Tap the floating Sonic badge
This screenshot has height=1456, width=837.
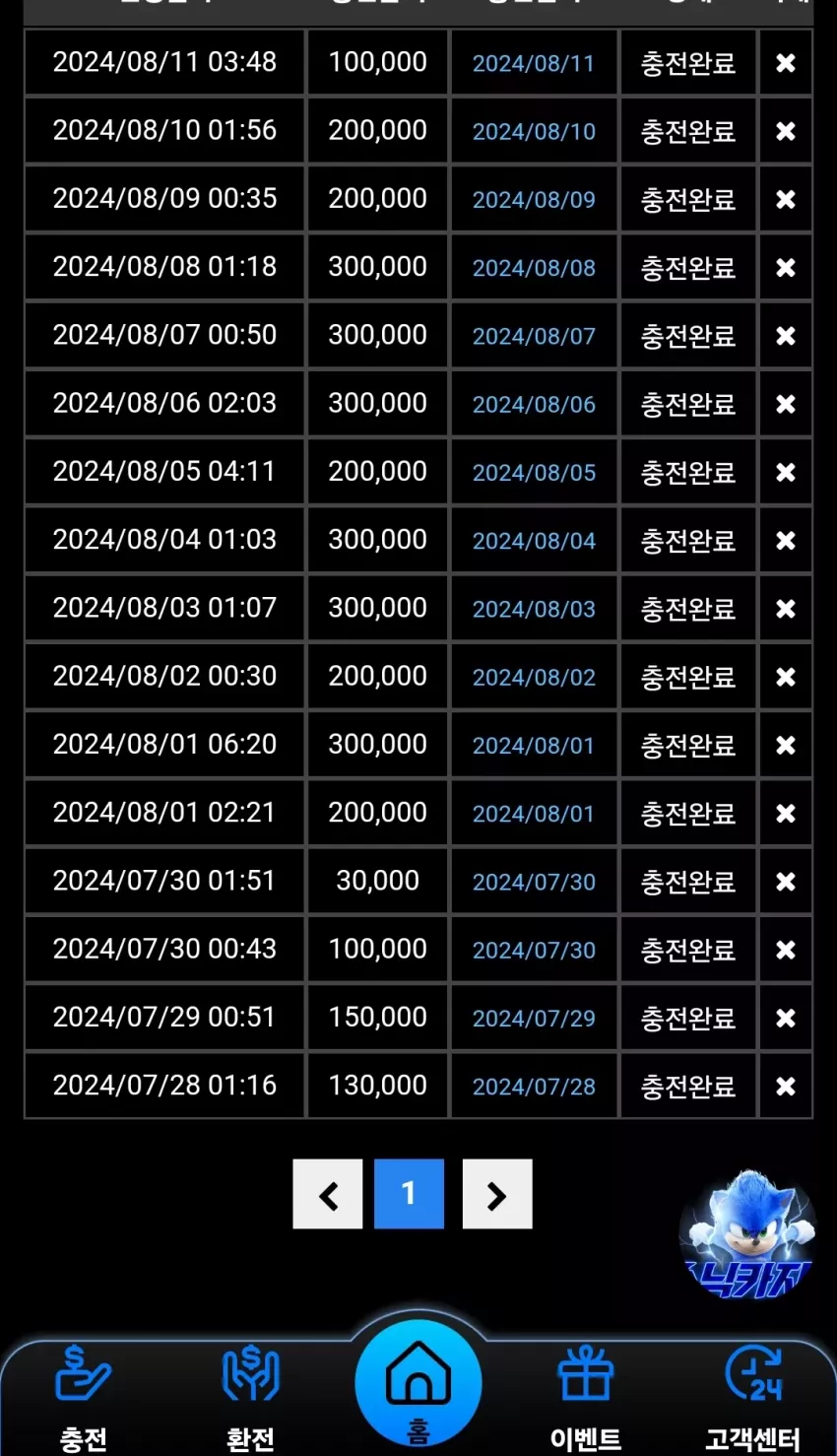[x=748, y=1234]
